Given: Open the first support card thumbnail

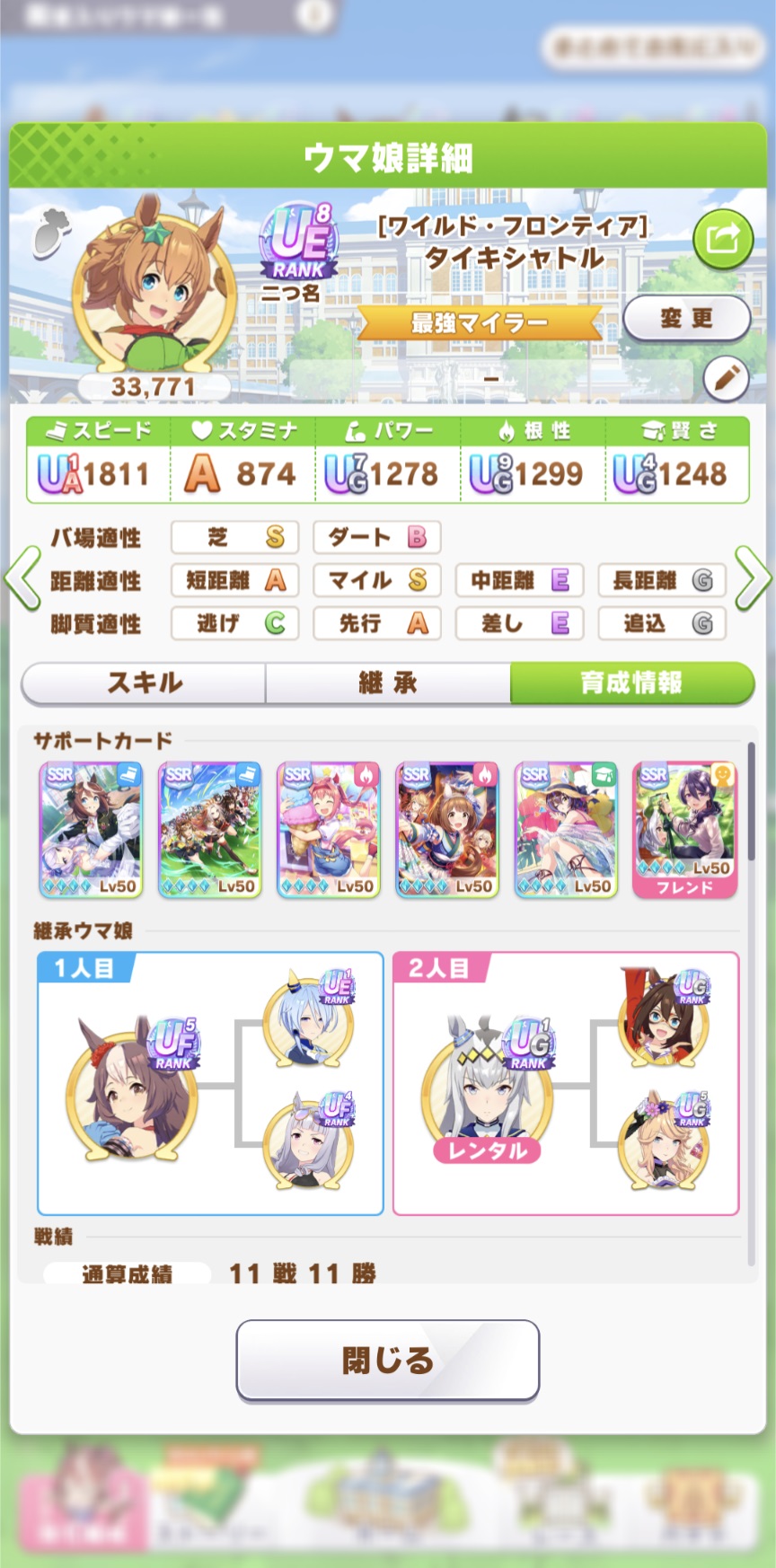Looking at the screenshot, I should (x=91, y=830).
